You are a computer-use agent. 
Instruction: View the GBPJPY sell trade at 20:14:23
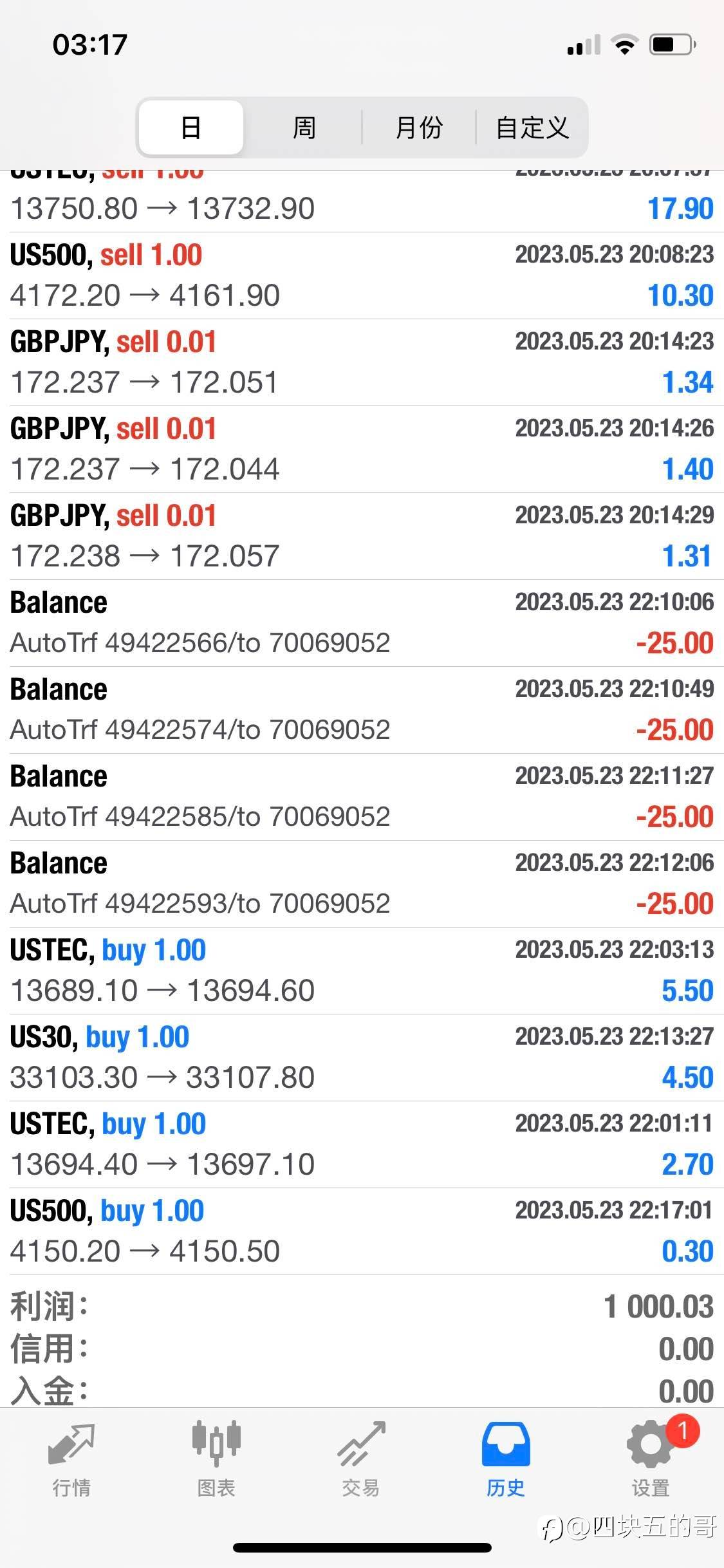click(x=362, y=362)
